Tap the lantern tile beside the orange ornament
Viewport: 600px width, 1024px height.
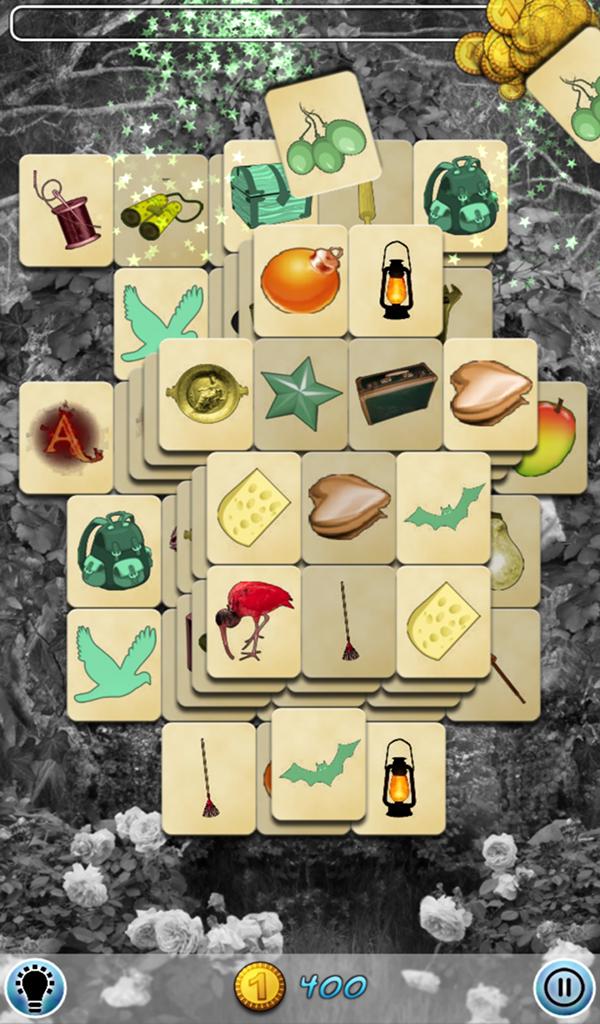396,279
